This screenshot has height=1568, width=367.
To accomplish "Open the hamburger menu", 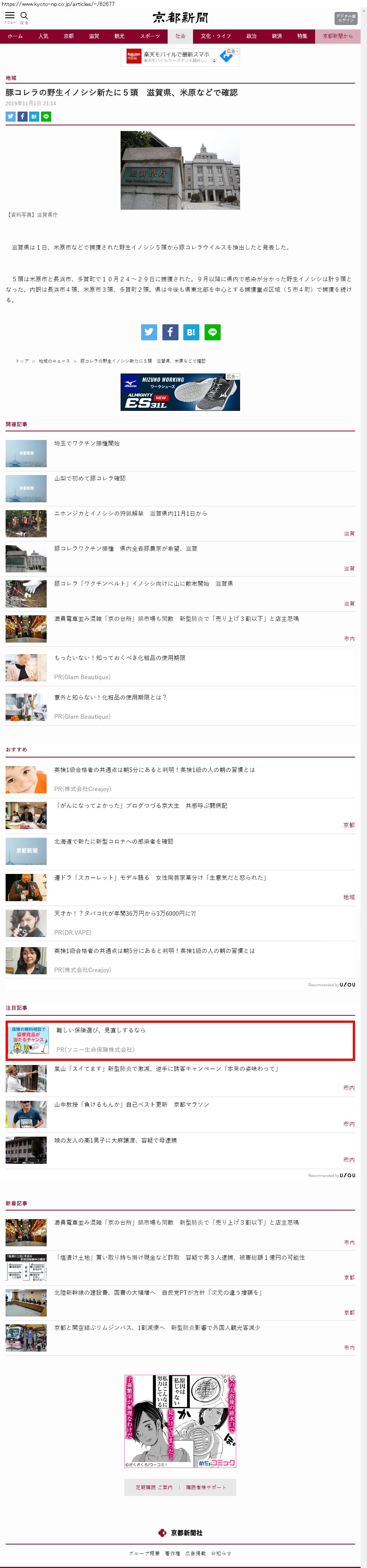I will pos(10,16).
